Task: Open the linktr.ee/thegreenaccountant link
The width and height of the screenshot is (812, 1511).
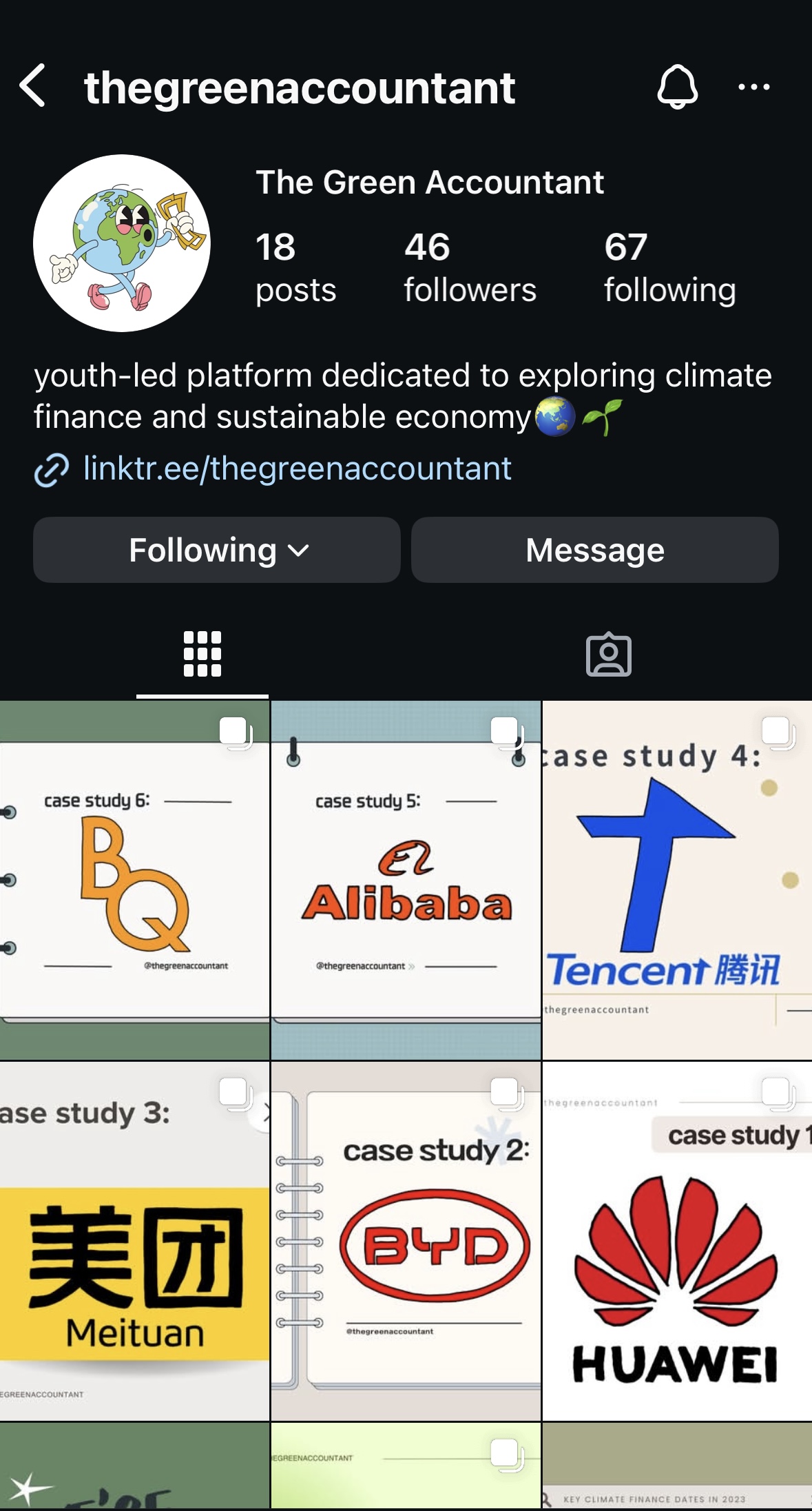Action: pos(296,469)
